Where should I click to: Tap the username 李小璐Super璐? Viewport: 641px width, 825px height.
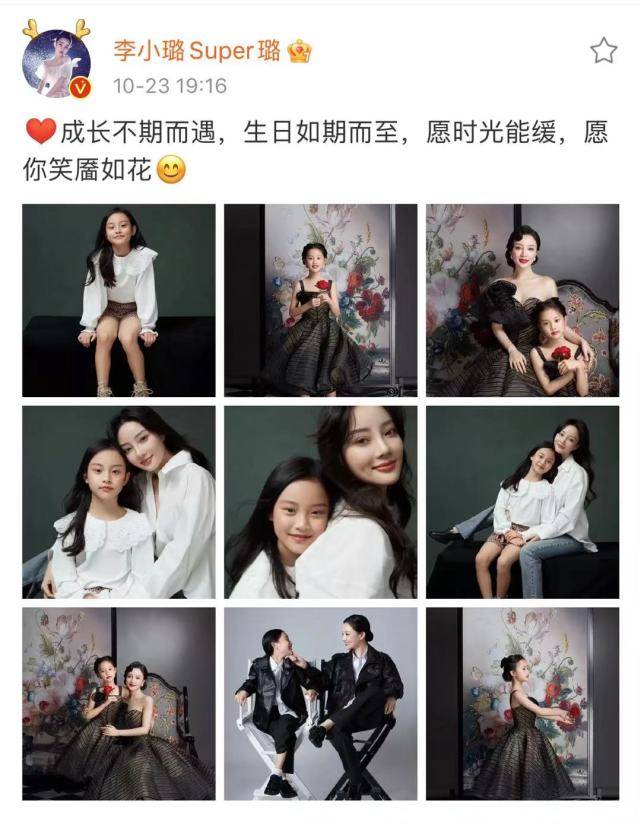point(196,50)
